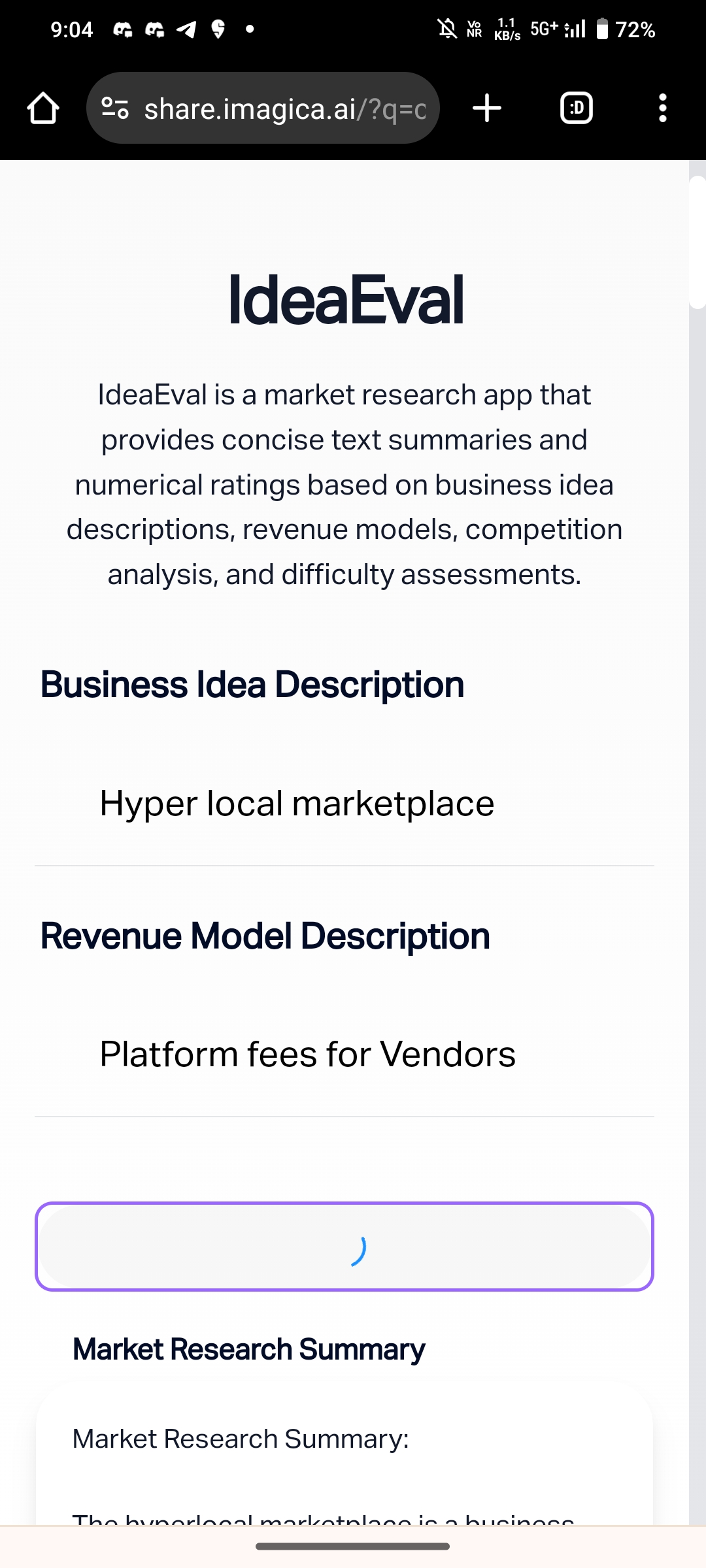Tap the loading submit button
This screenshot has width=706, height=1568.
click(x=345, y=1247)
